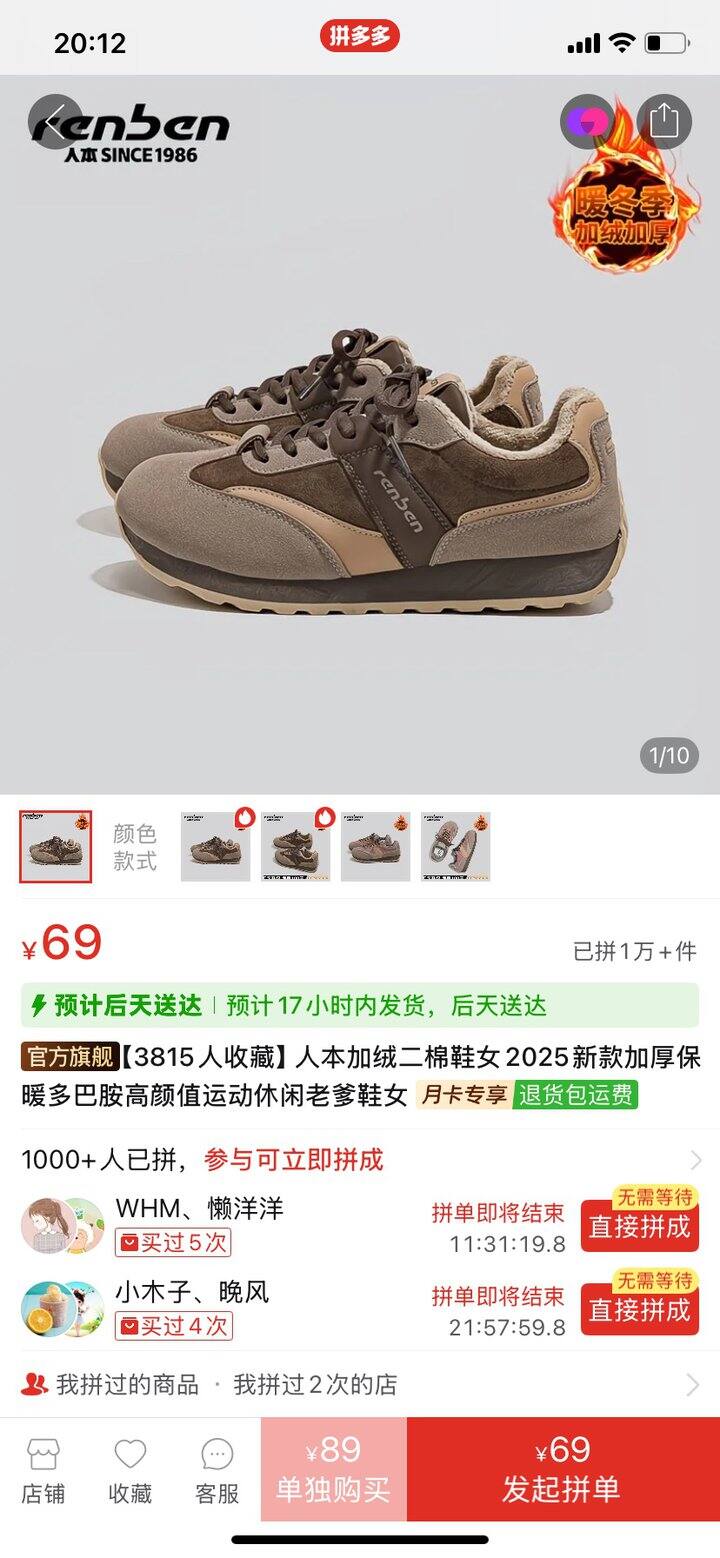Visit the 店铺 store page
The width and height of the screenshot is (720, 1558).
43,1472
